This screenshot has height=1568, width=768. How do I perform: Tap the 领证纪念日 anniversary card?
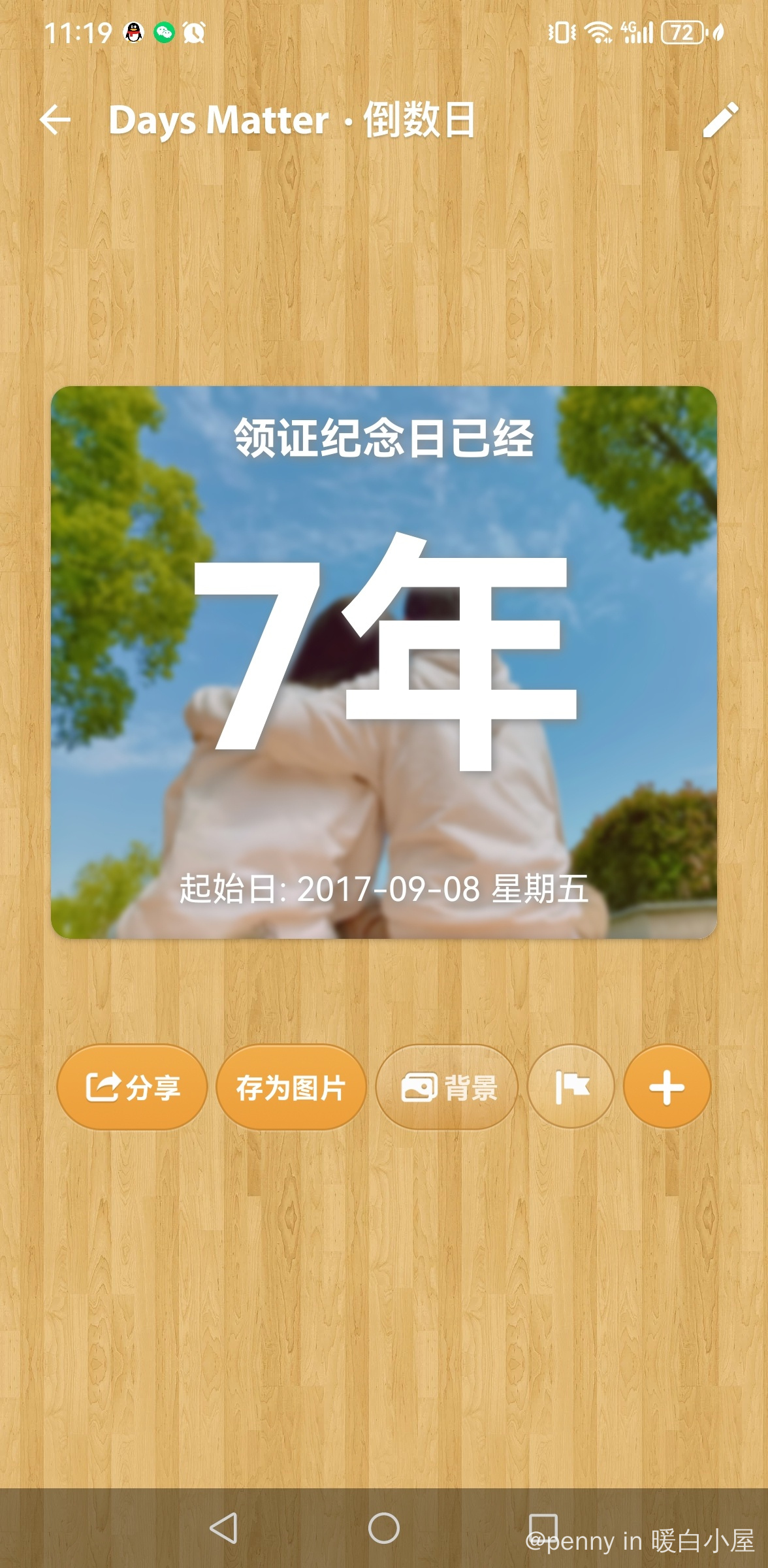[384, 662]
